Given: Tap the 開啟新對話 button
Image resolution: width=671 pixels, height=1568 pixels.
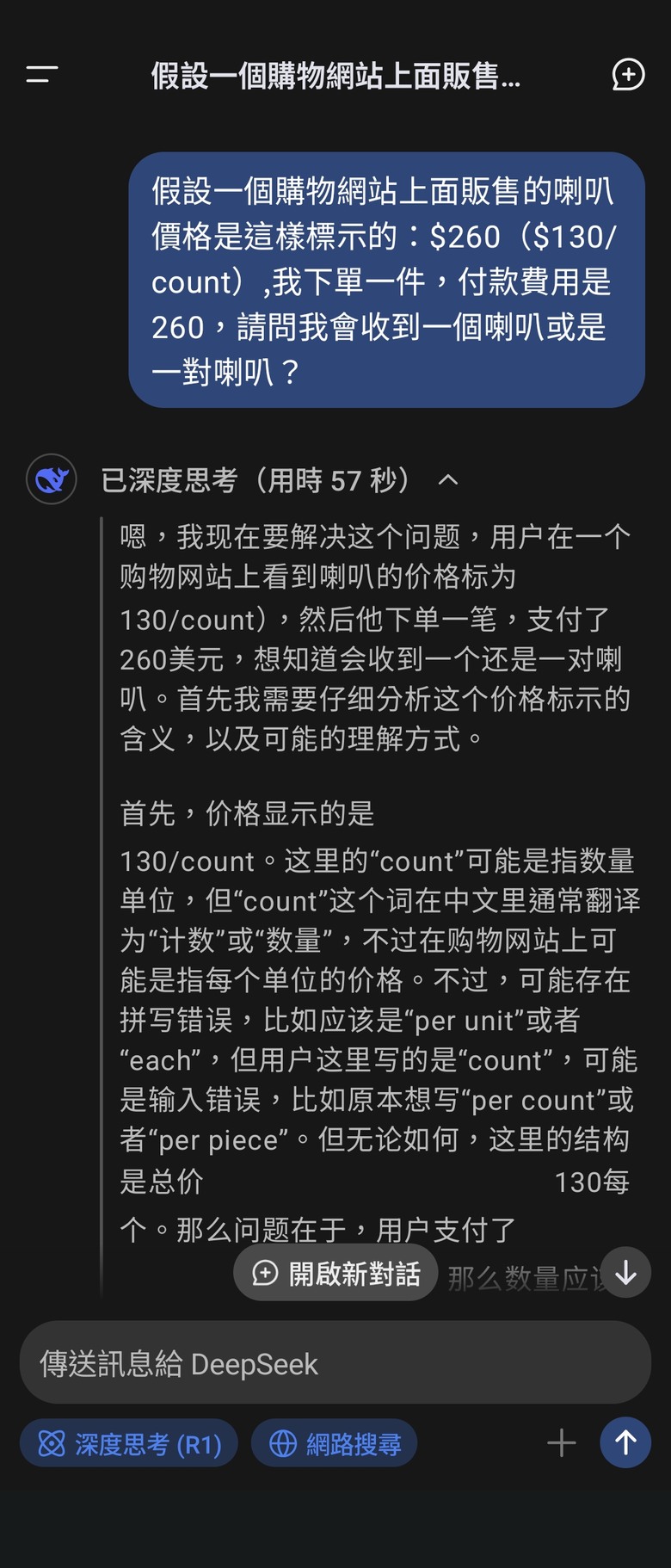Looking at the screenshot, I should point(335,1273).
